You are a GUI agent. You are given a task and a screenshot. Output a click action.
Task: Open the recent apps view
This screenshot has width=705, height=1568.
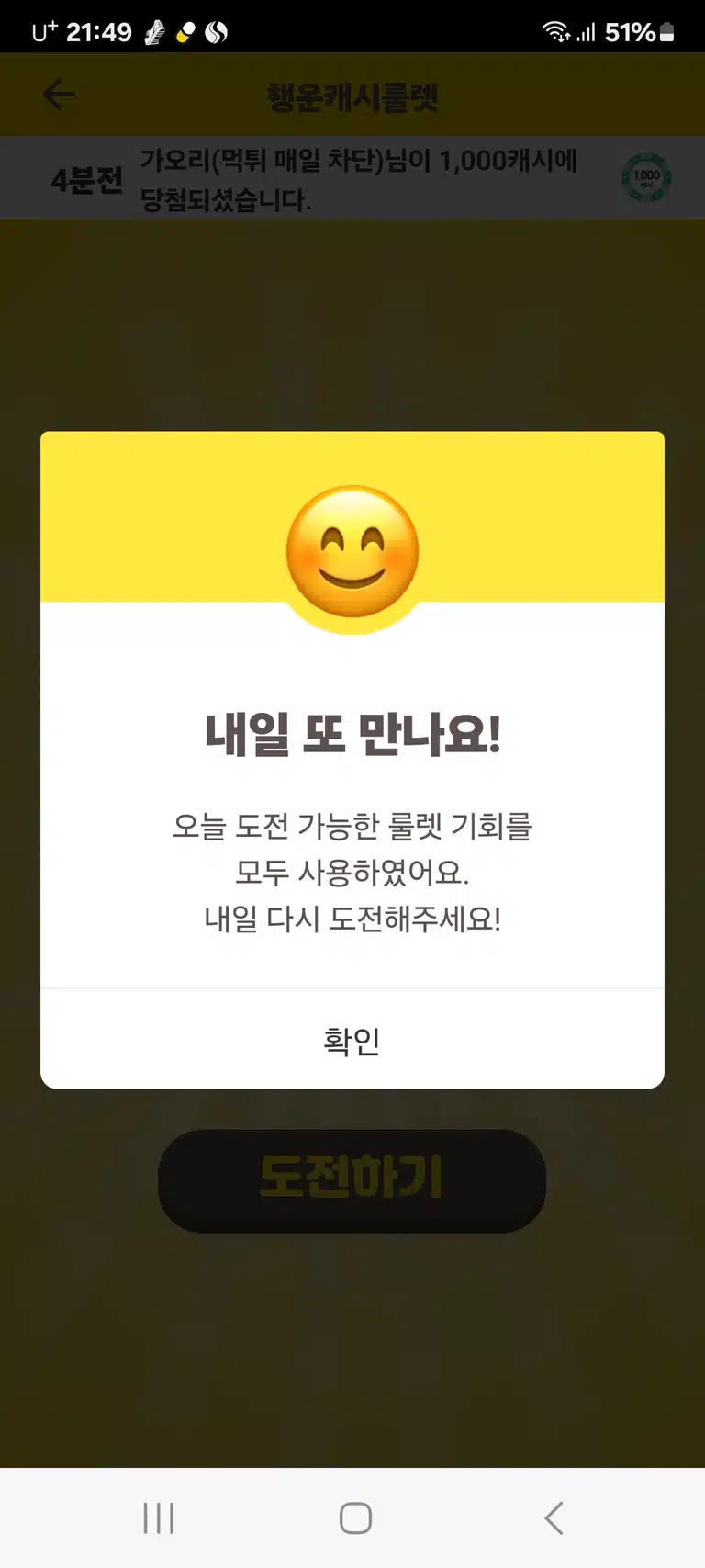coord(159,1518)
